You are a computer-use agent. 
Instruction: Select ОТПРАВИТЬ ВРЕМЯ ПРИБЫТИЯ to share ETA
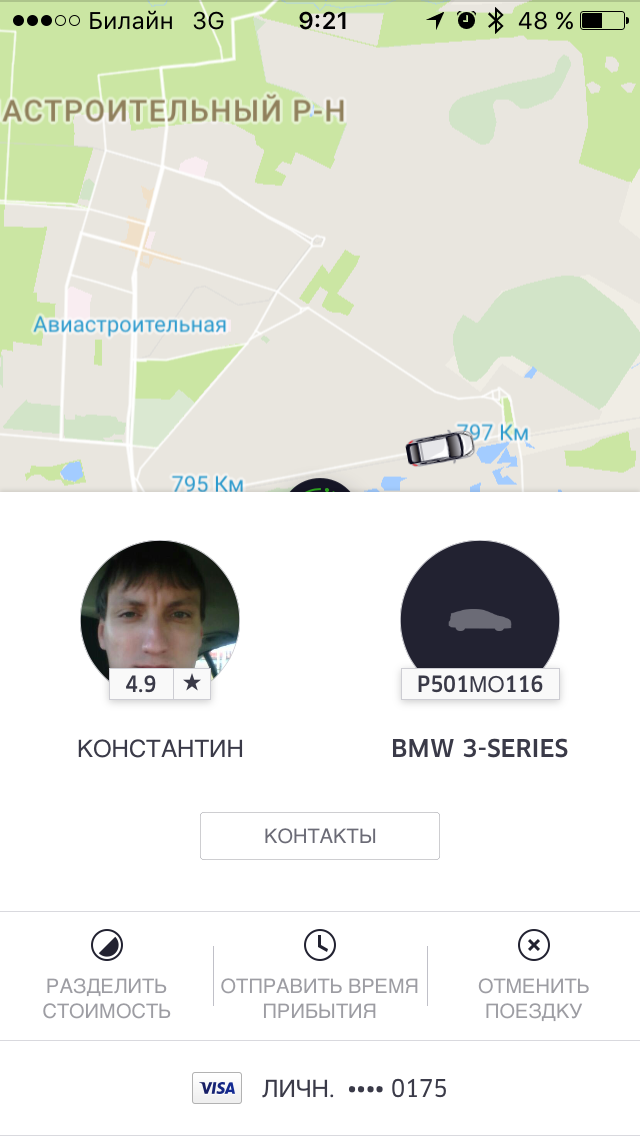point(320,975)
